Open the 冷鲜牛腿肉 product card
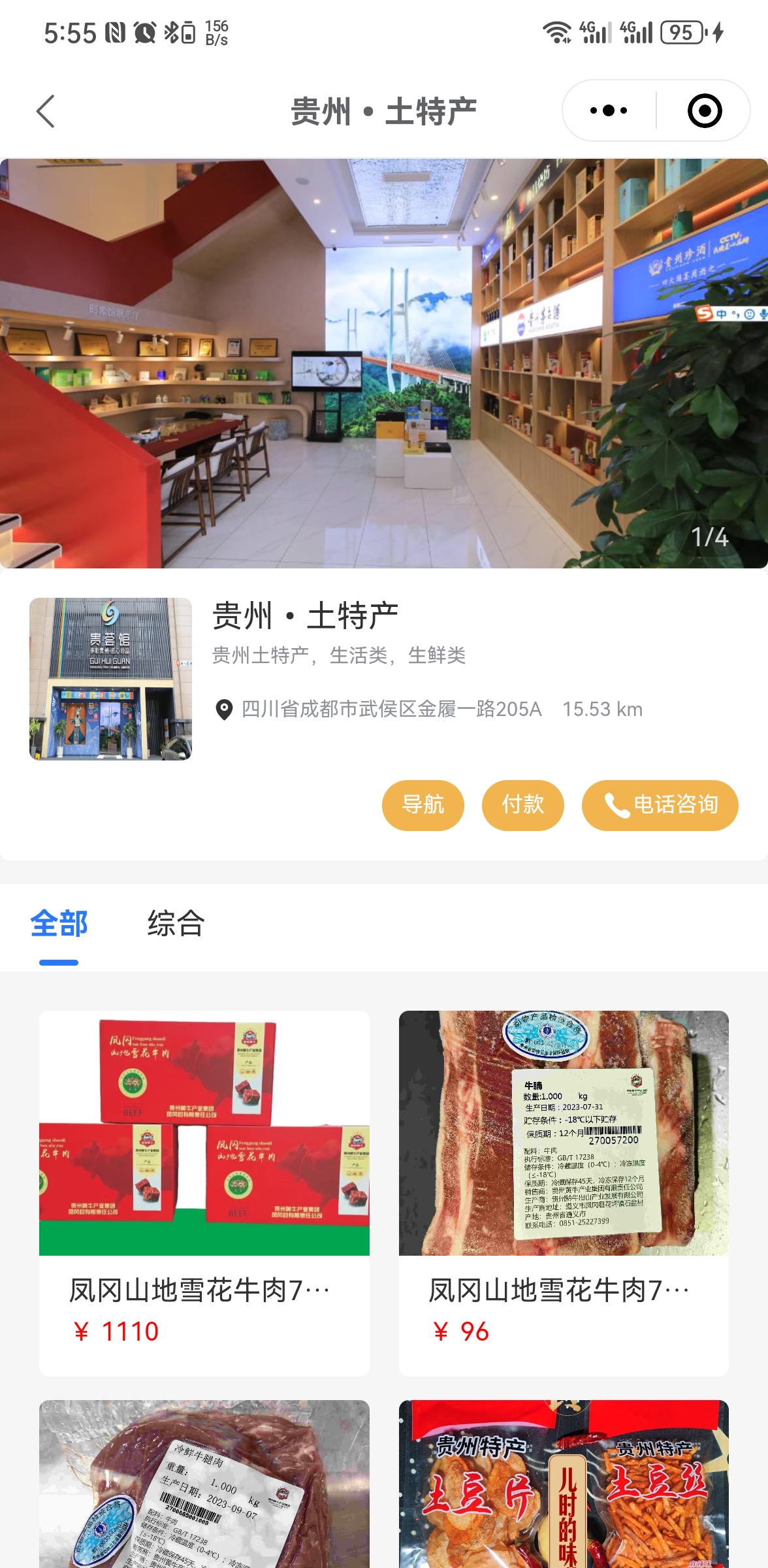This screenshot has height=1568, width=768. (204, 1483)
